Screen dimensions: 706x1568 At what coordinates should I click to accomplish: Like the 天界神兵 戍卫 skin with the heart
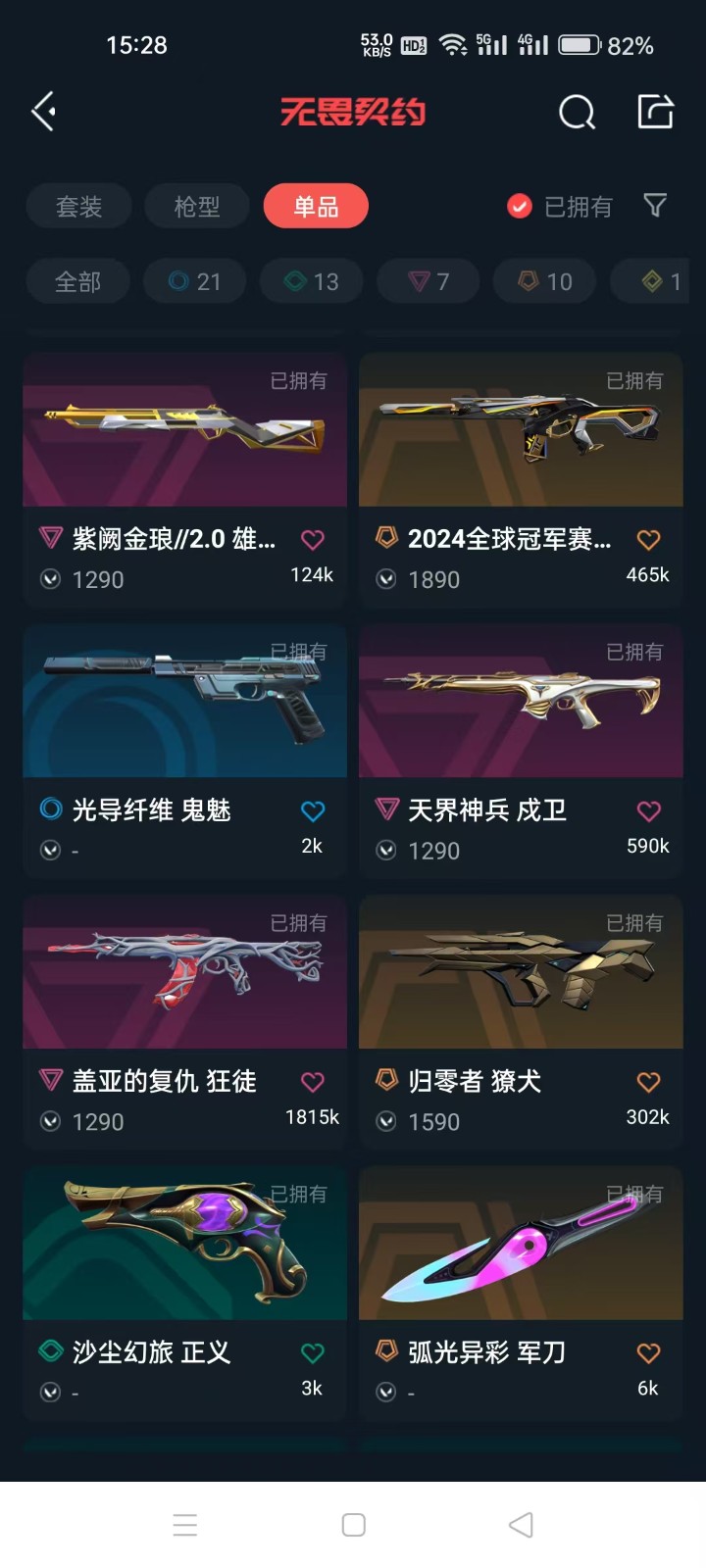pyautogui.click(x=648, y=811)
